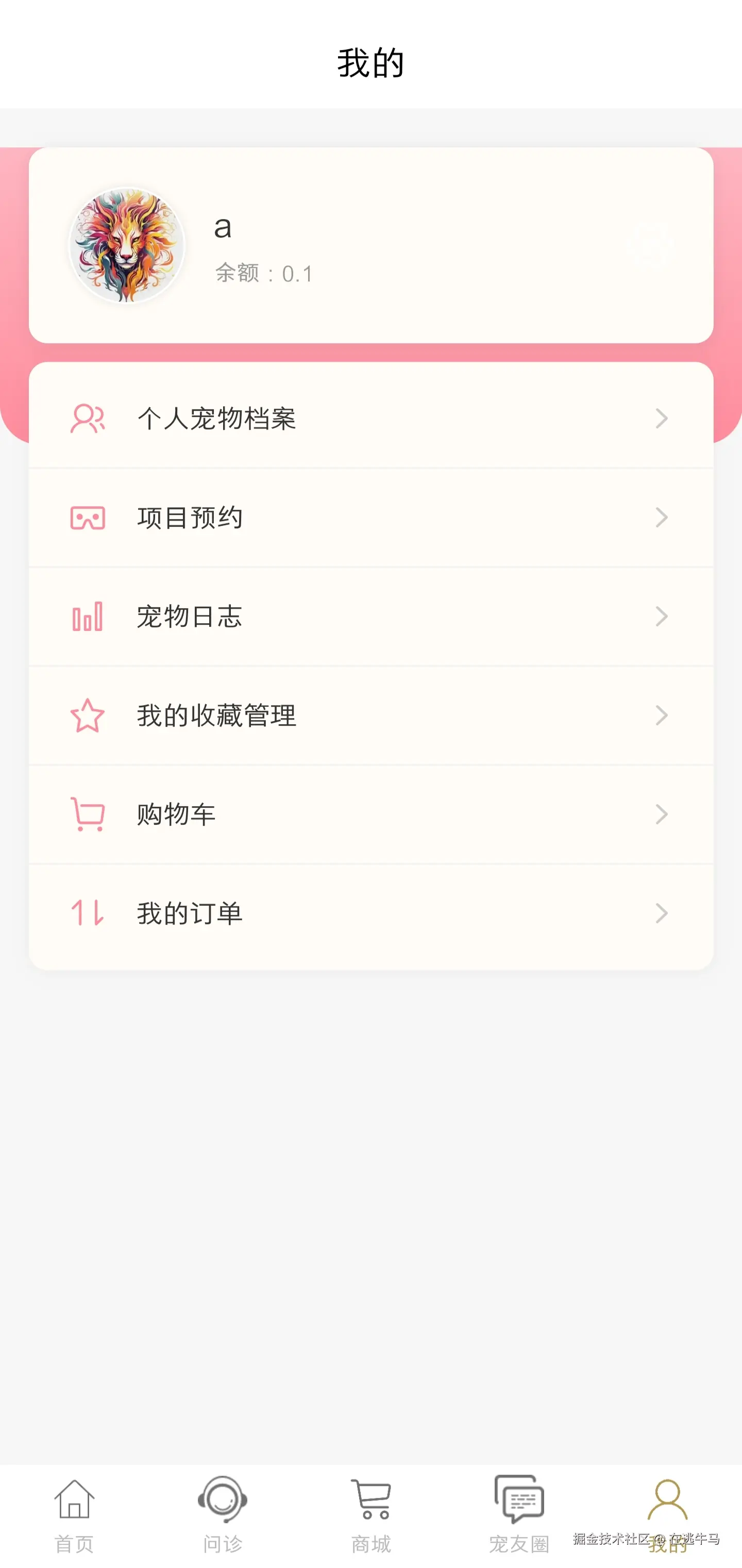View 我的订单 orders

click(x=370, y=913)
